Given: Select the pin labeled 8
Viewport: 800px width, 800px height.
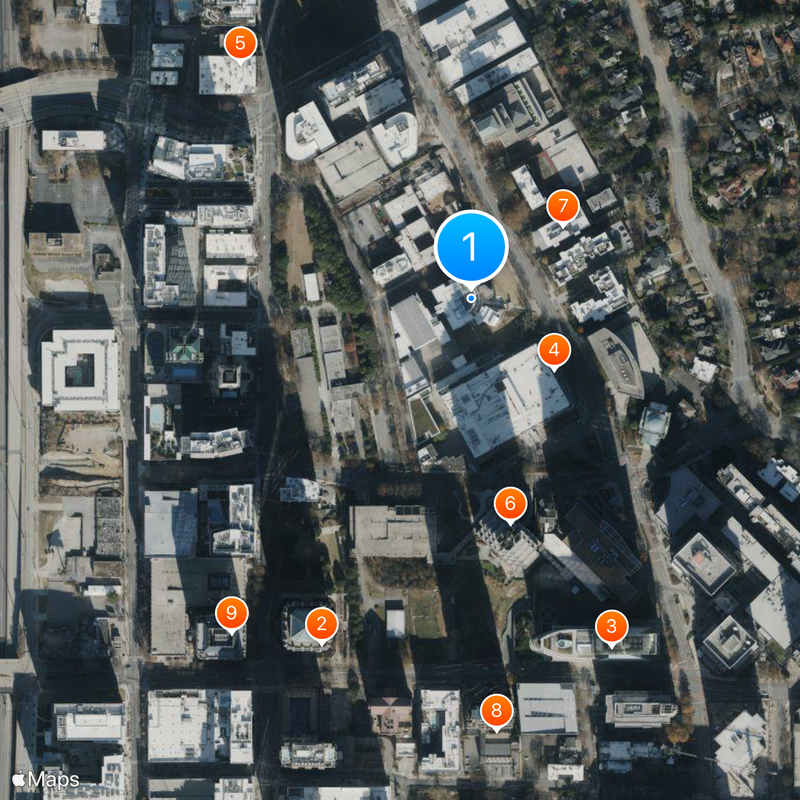Looking at the screenshot, I should click(x=496, y=711).
